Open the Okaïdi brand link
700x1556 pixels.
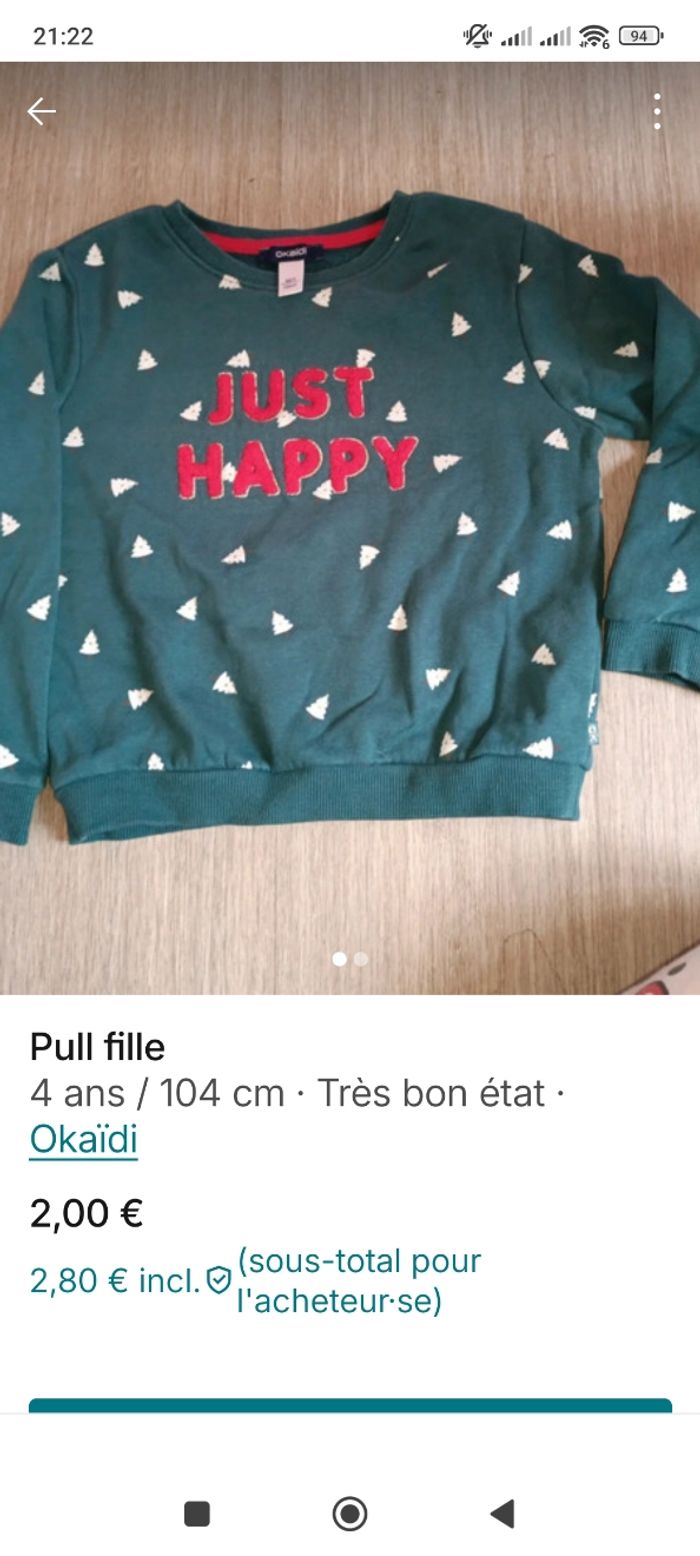(x=84, y=1139)
